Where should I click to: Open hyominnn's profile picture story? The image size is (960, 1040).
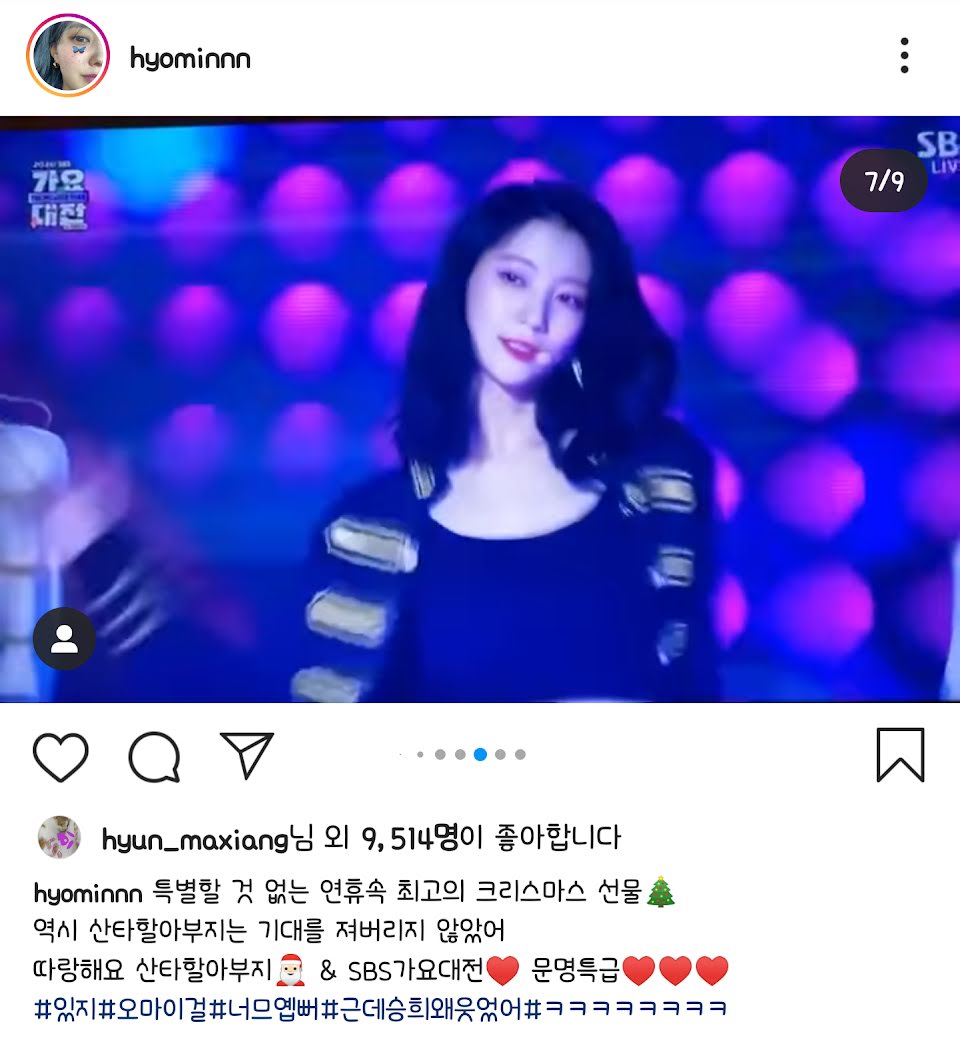[67, 56]
